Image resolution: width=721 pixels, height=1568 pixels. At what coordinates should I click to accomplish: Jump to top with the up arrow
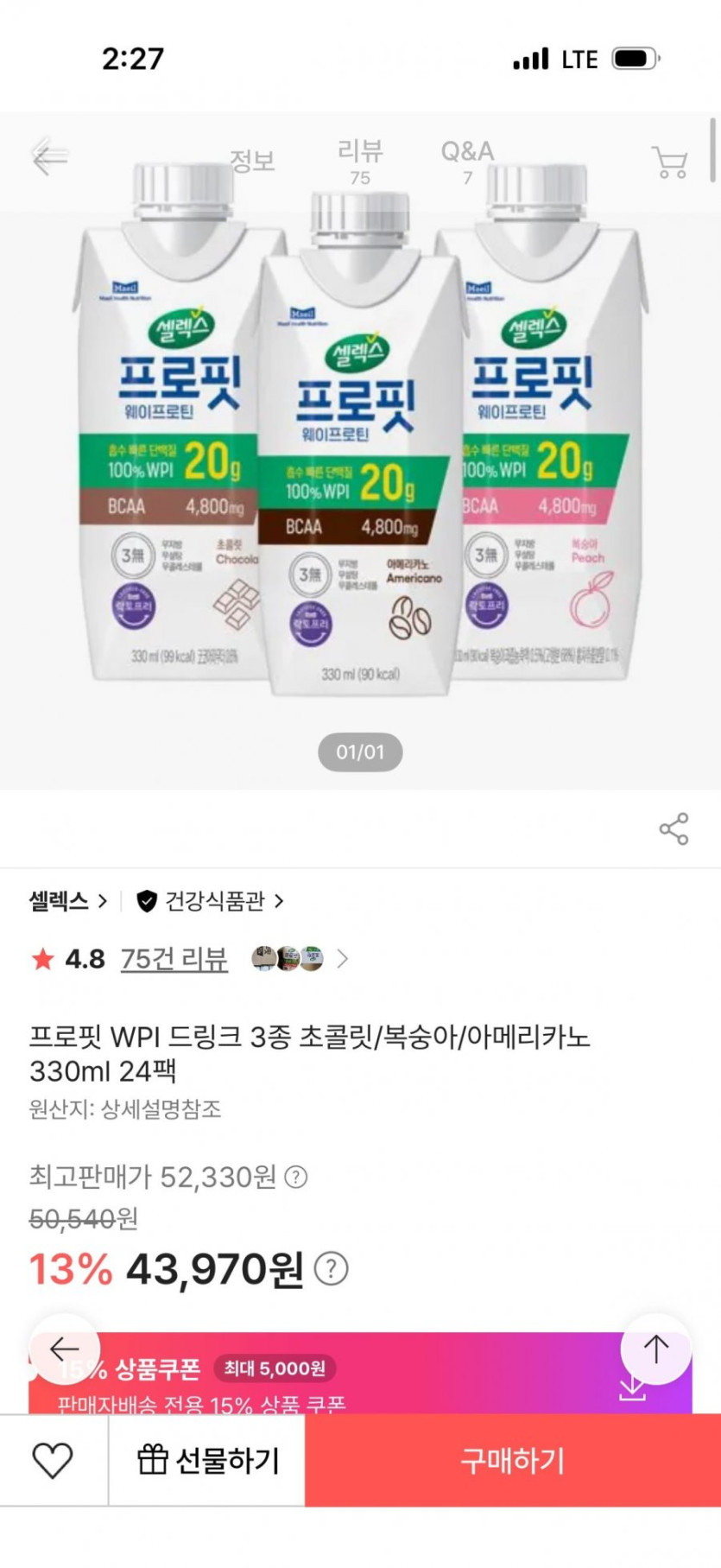pyautogui.click(x=656, y=1349)
